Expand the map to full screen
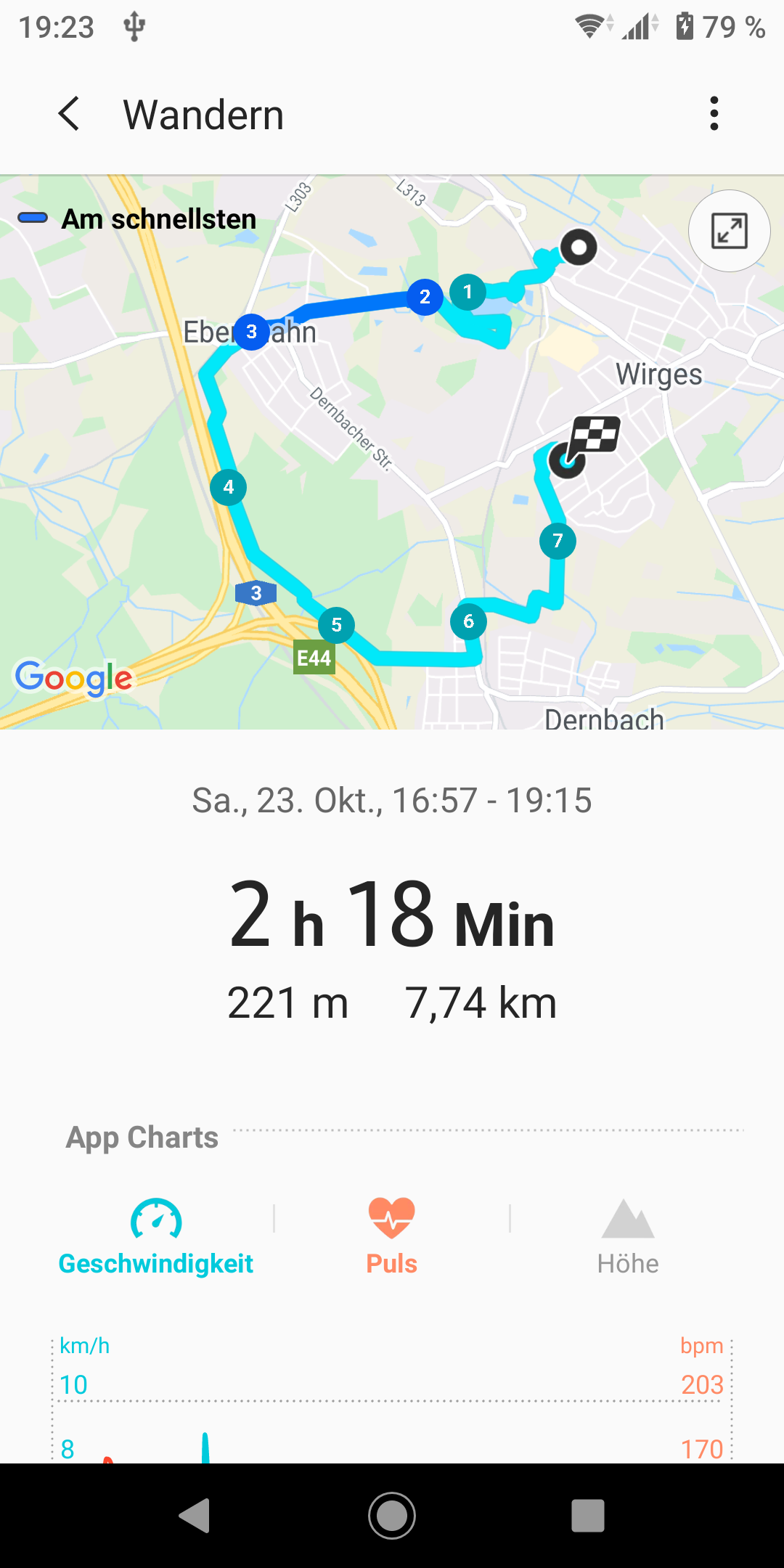The height and width of the screenshot is (1568, 784). click(729, 231)
